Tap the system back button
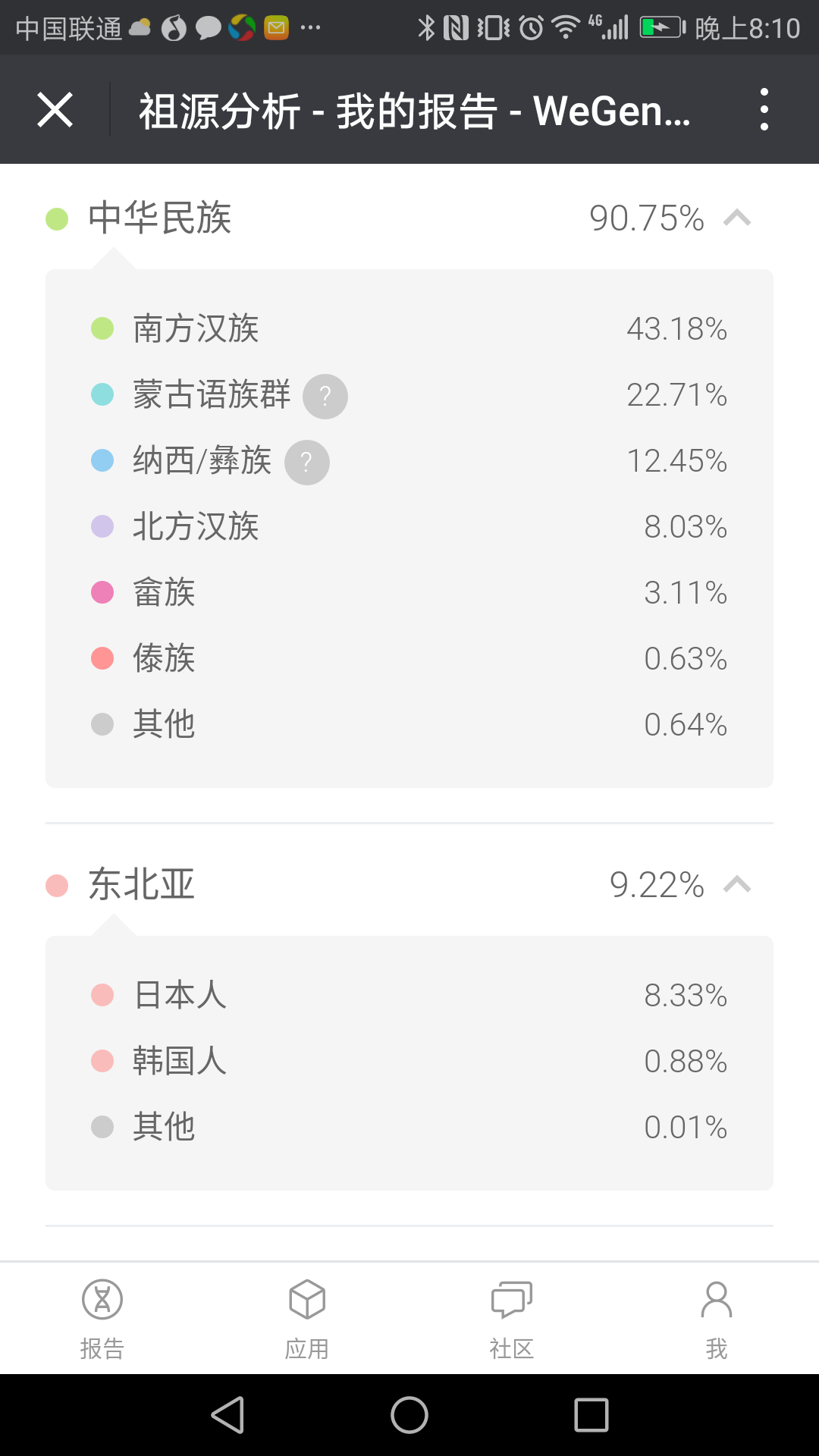Screen dimensions: 819x1456 point(227,1415)
